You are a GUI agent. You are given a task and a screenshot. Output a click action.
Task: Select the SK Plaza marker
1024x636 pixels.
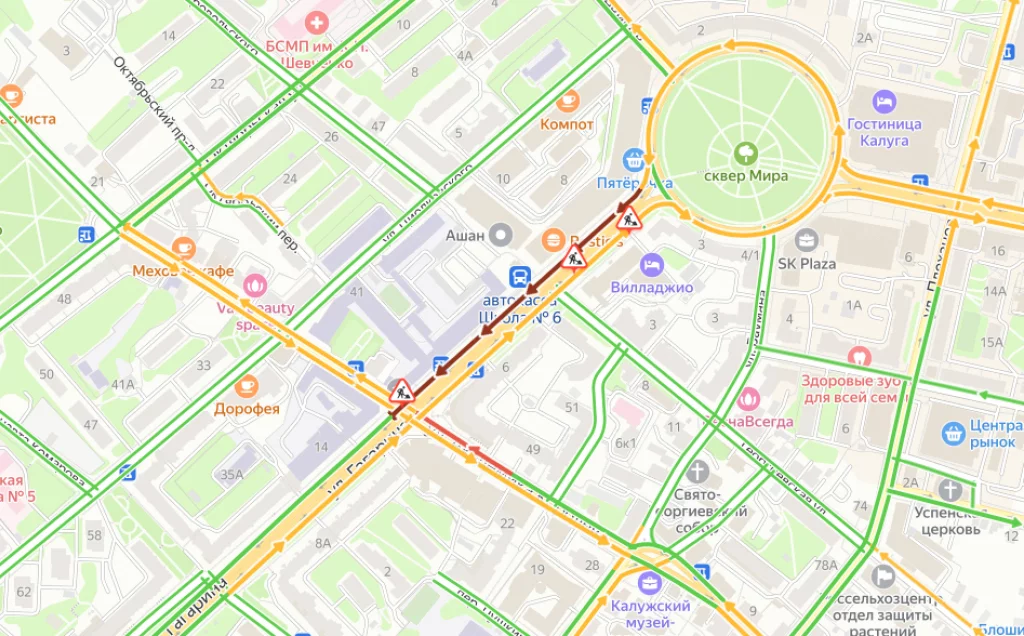[806, 240]
